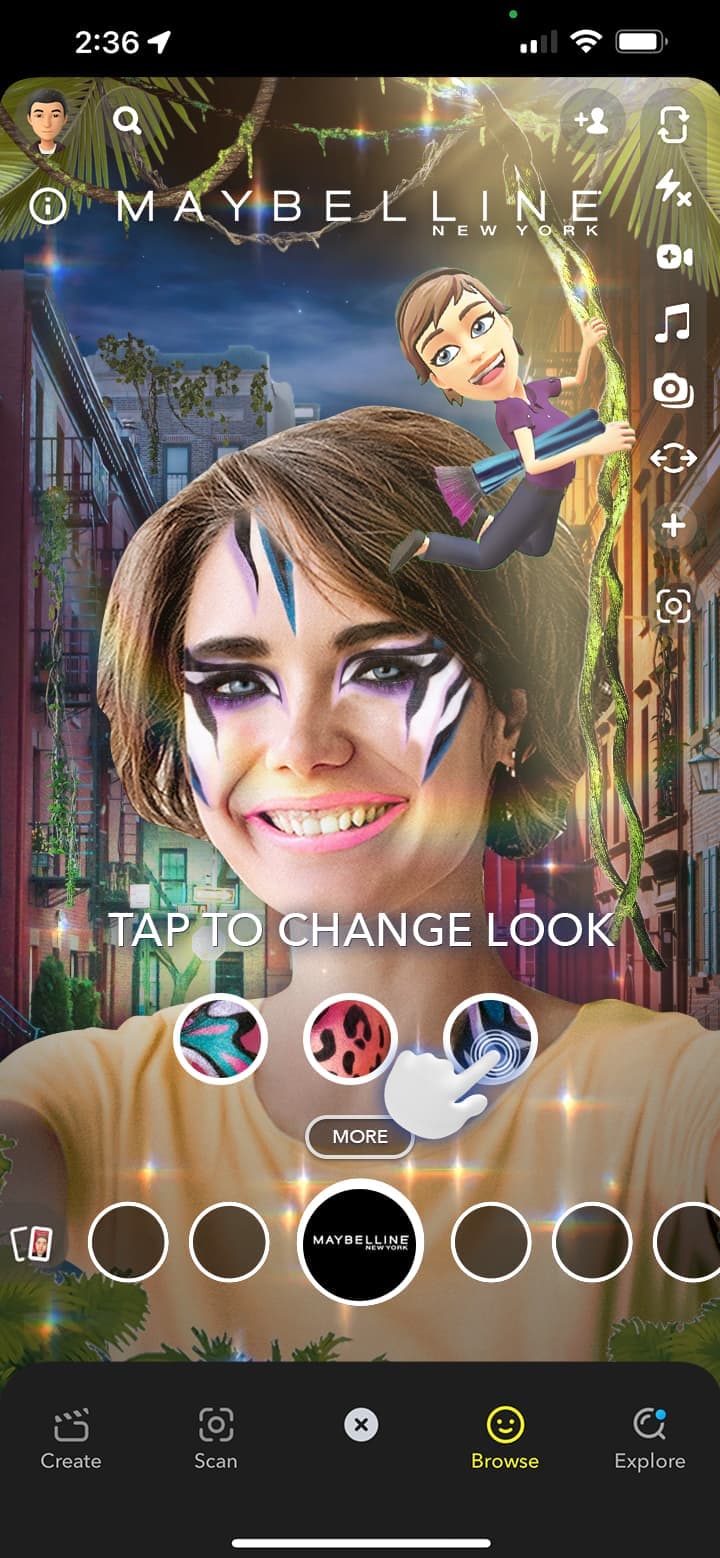
Task: Select the pink leopard look
Action: [x=350, y=1038]
